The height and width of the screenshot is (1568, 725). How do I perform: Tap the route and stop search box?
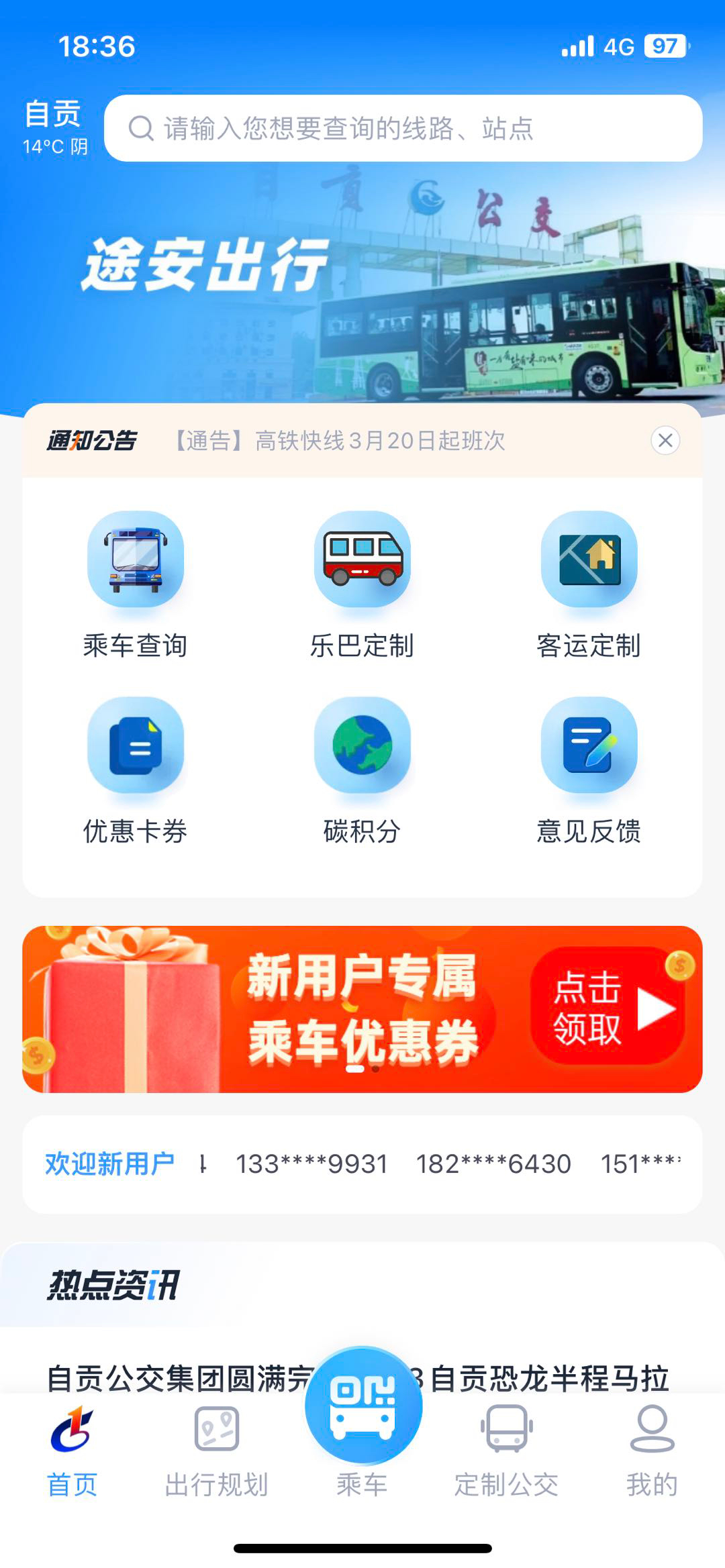403,128
